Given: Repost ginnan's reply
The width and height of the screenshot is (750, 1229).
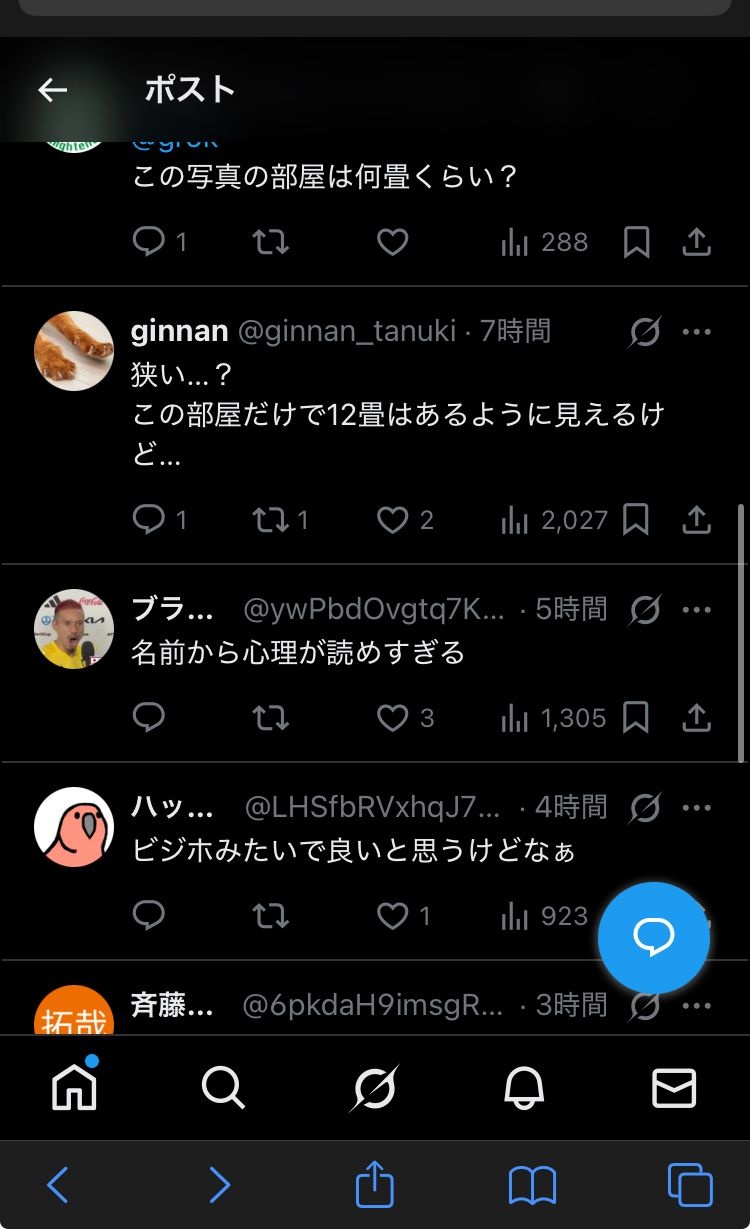Looking at the screenshot, I should pos(269,519).
